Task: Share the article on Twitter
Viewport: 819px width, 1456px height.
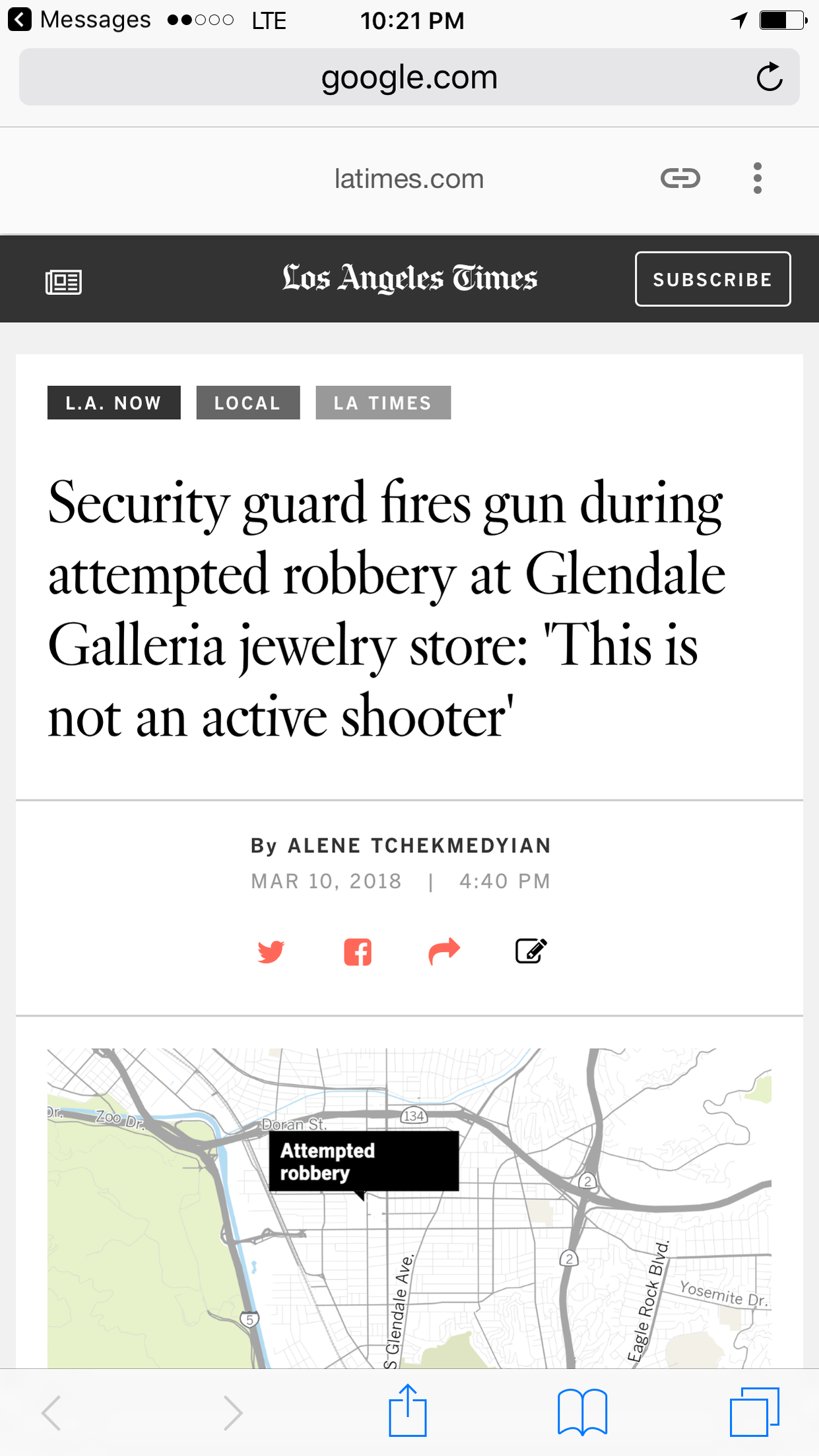Action: [x=271, y=952]
